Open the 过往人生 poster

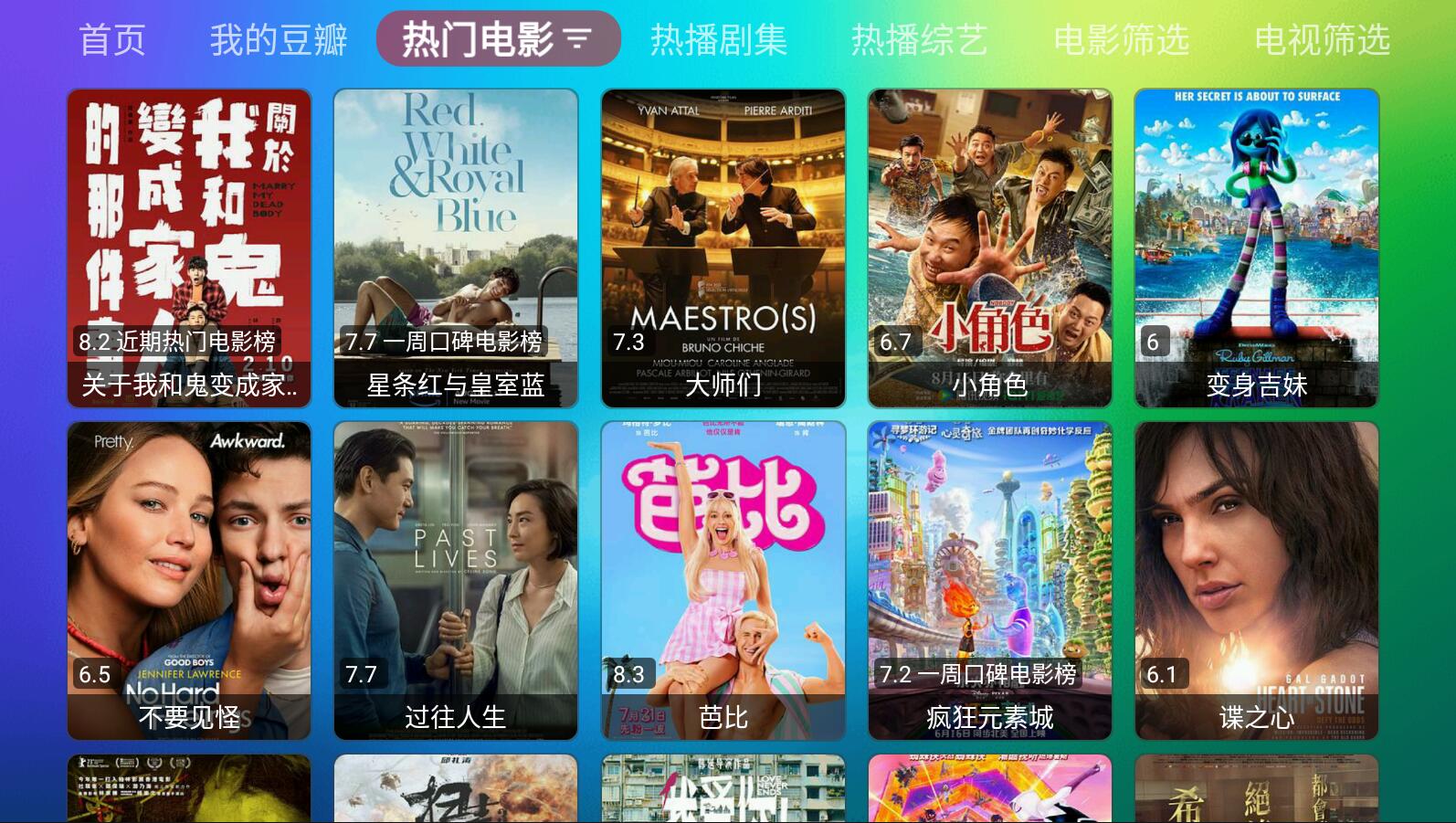point(456,580)
